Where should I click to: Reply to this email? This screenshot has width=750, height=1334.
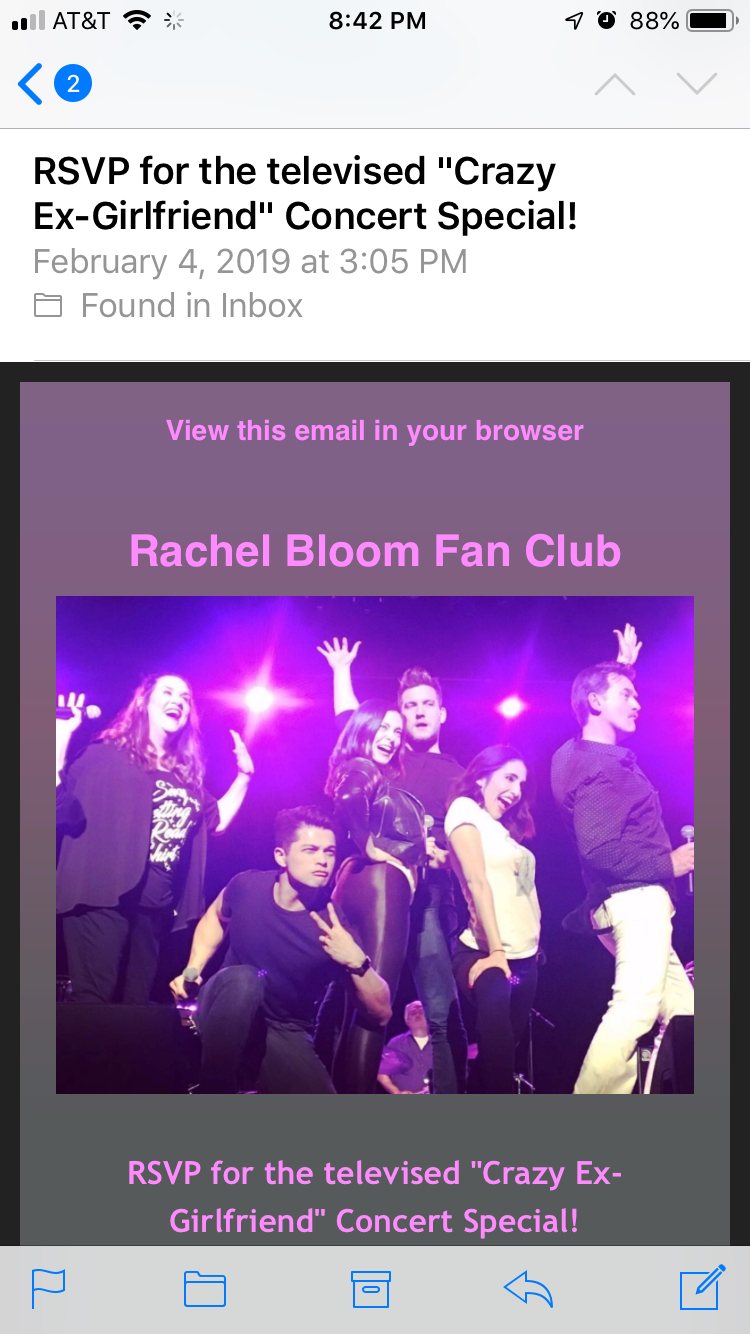click(x=529, y=1288)
